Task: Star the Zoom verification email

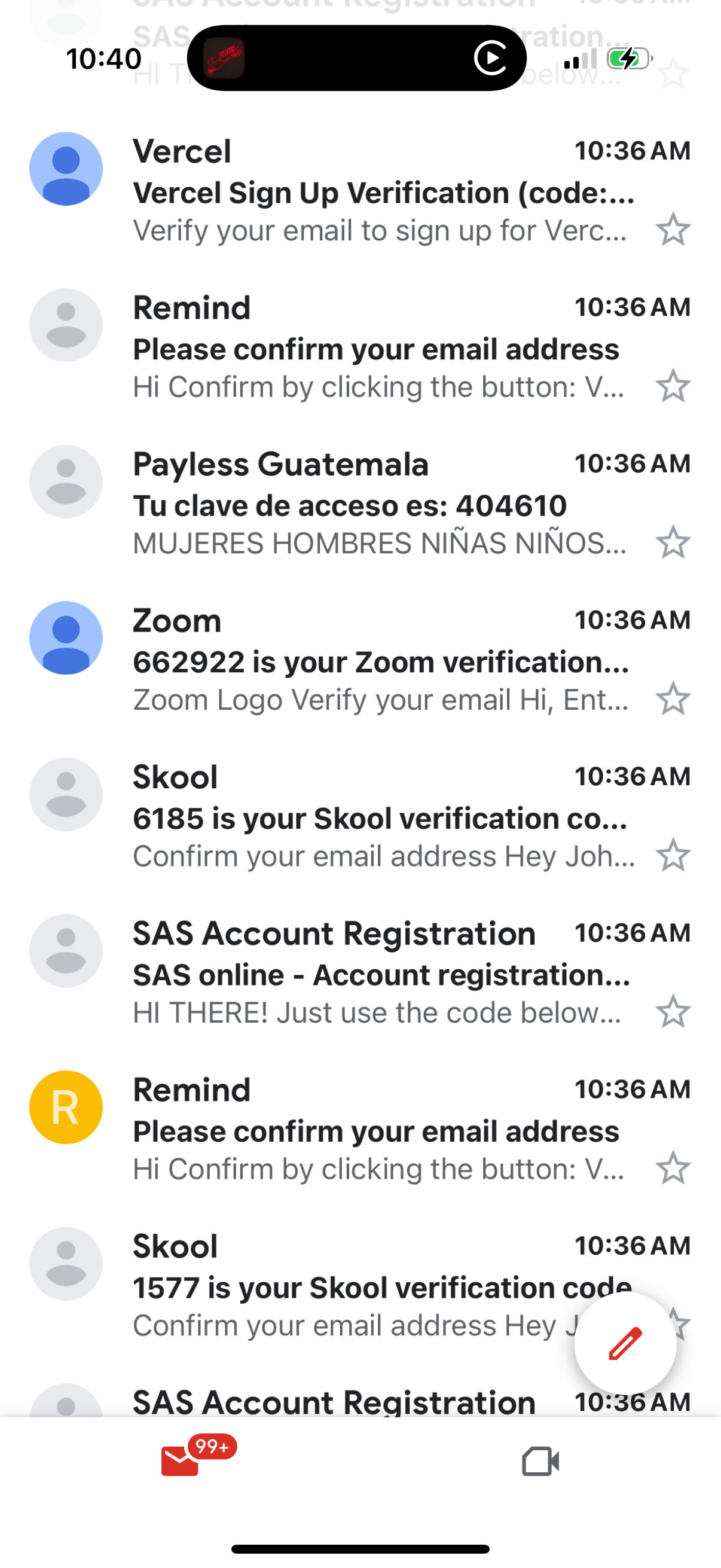Action: (673, 698)
